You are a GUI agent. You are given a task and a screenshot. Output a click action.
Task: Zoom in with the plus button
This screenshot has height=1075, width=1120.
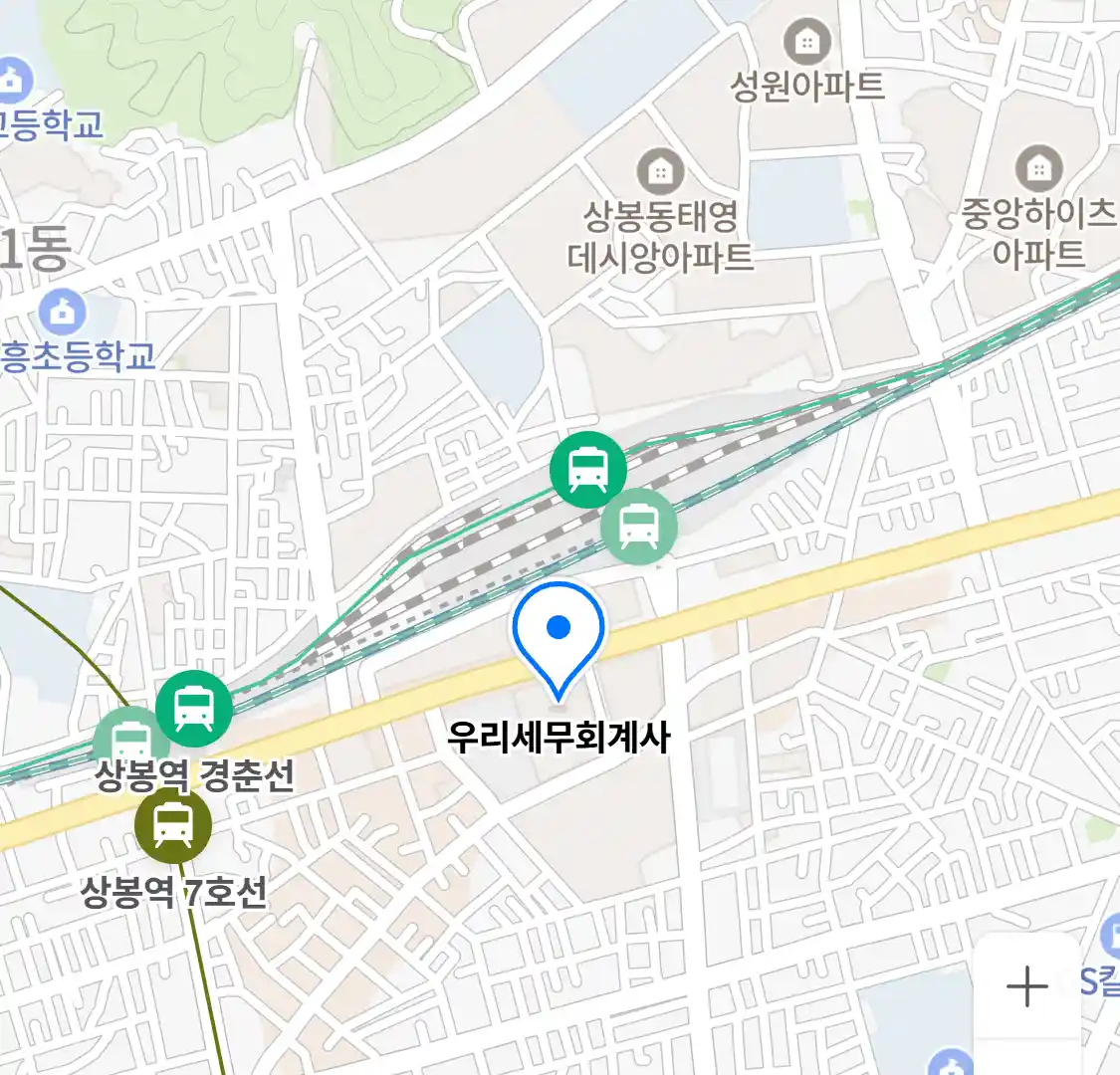click(1026, 986)
